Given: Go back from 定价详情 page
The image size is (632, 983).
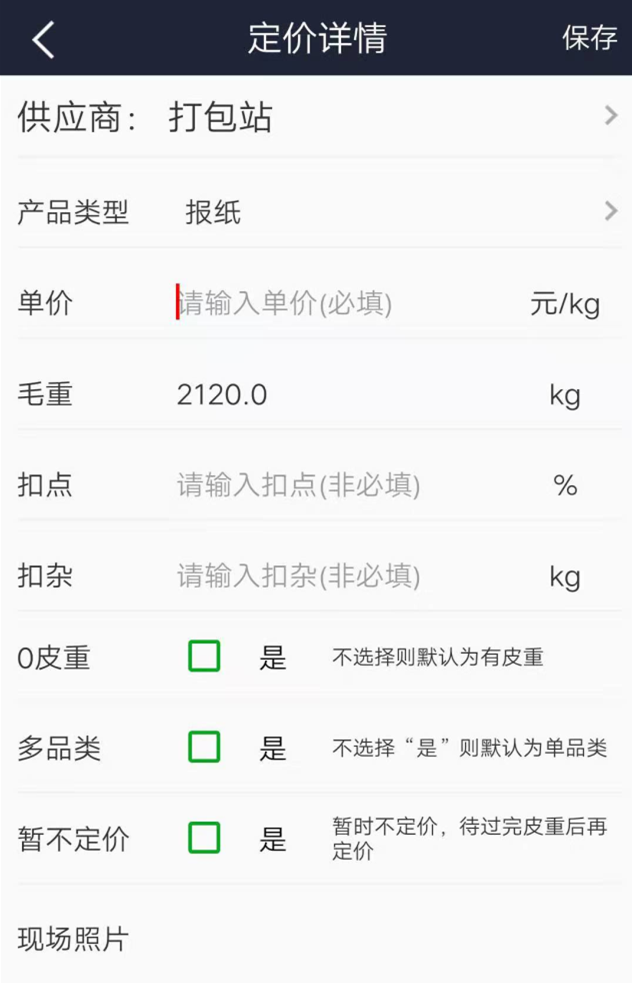Looking at the screenshot, I should point(43,39).
